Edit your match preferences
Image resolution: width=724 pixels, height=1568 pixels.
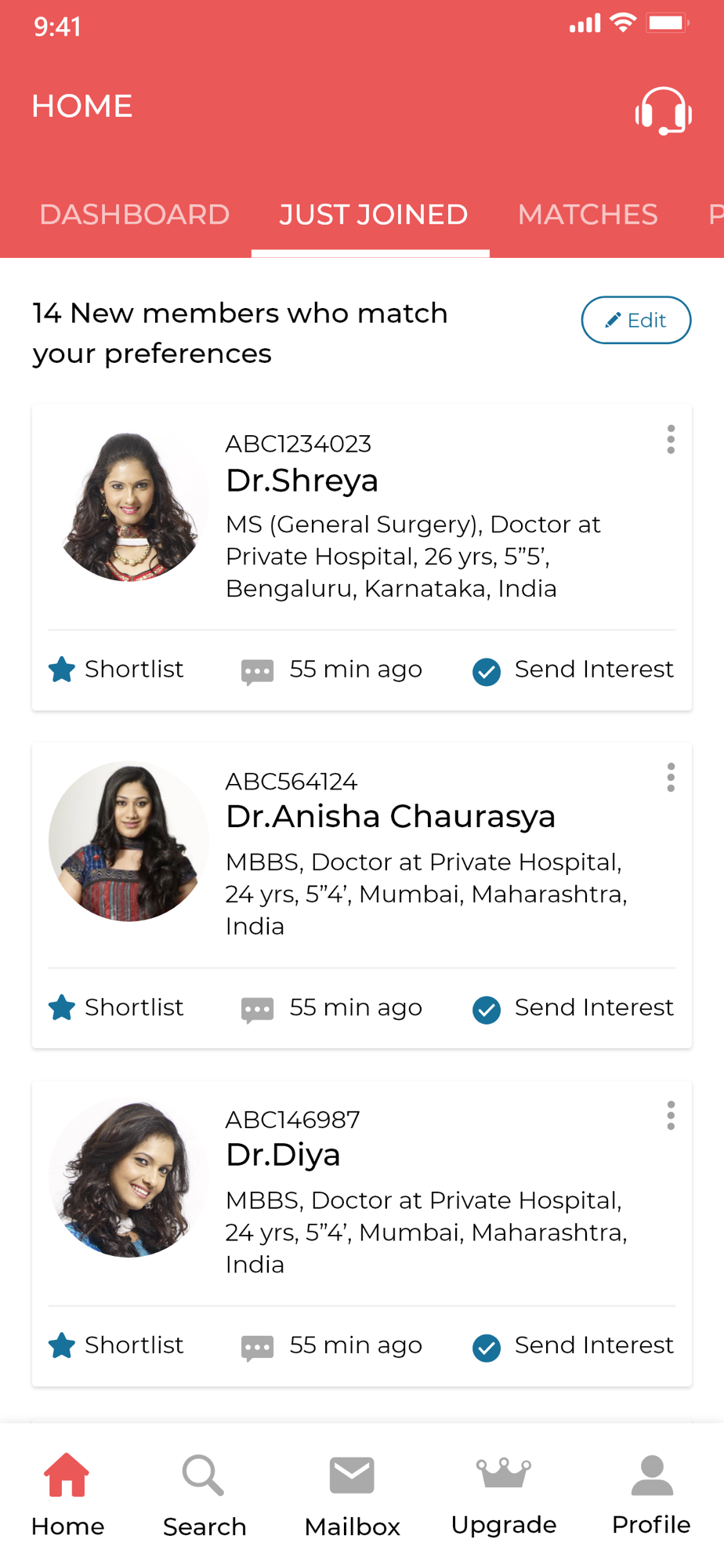[635, 320]
